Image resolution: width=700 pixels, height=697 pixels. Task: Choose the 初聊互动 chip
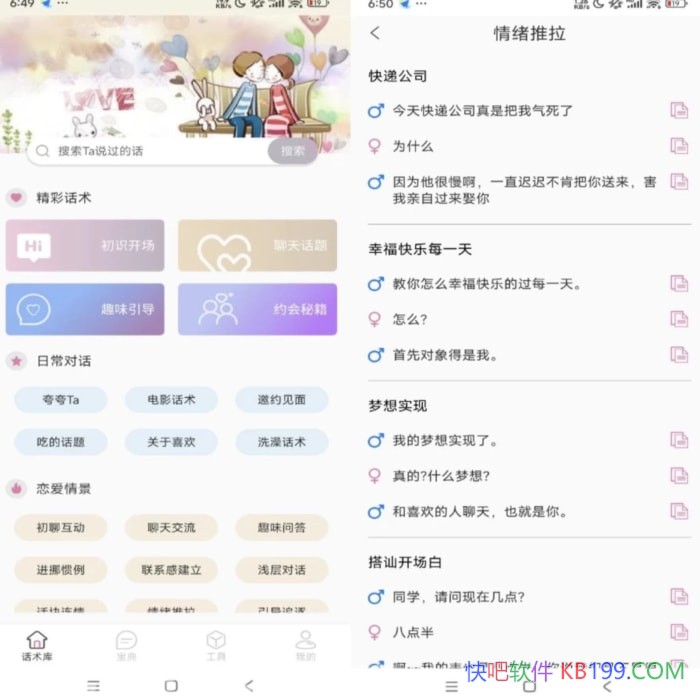click(61, 527)
